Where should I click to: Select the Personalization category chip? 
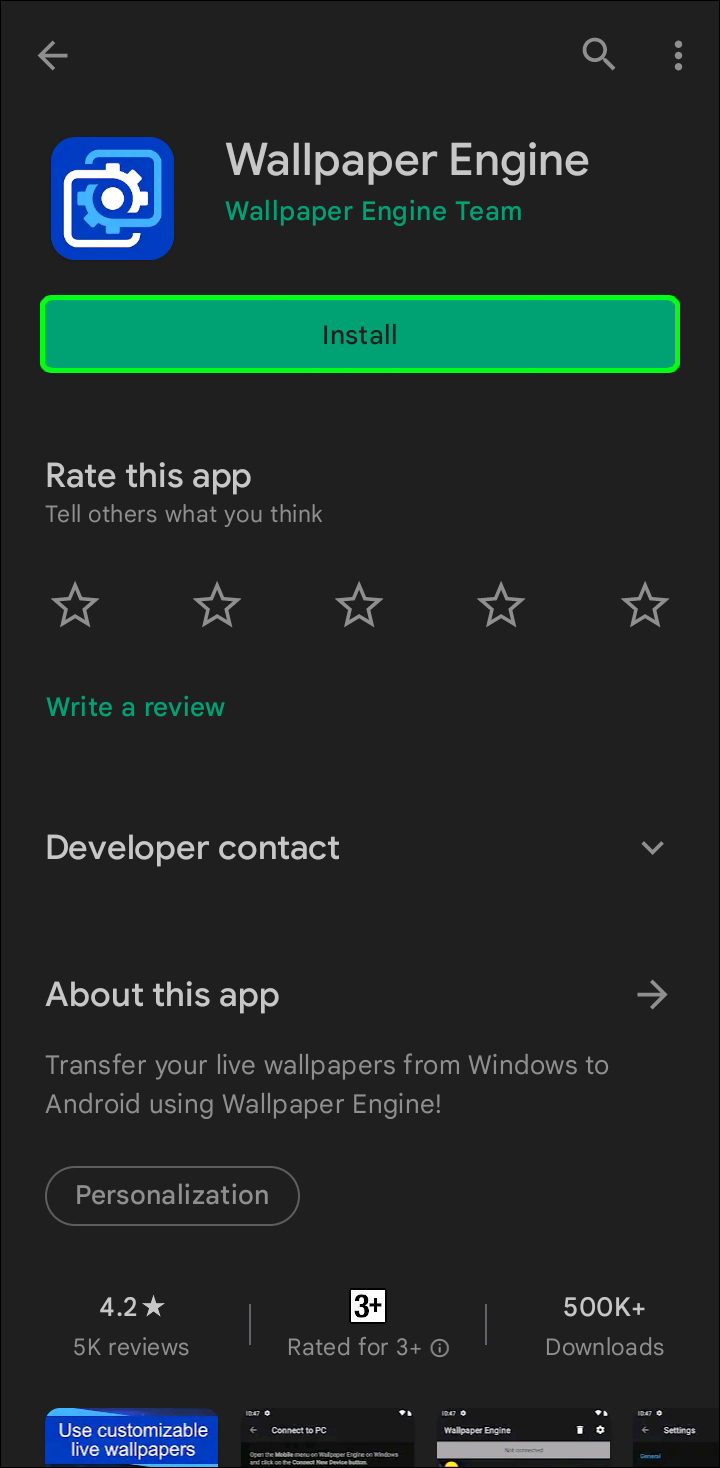(172, 1195)
